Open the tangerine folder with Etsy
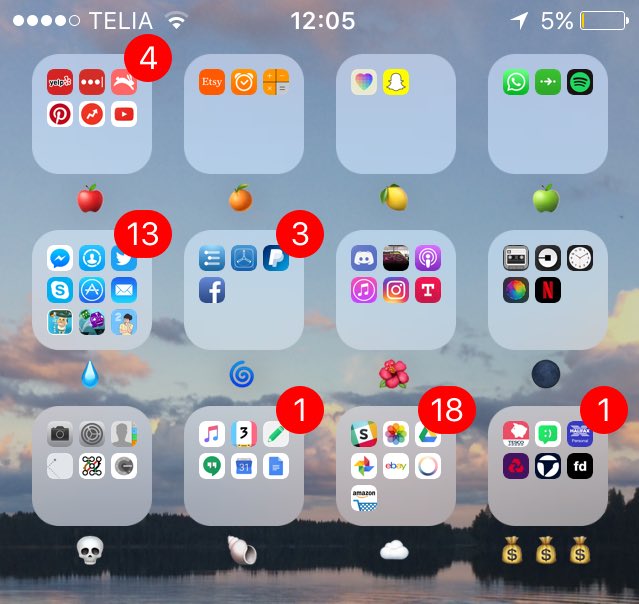 [x=244, y=114]
